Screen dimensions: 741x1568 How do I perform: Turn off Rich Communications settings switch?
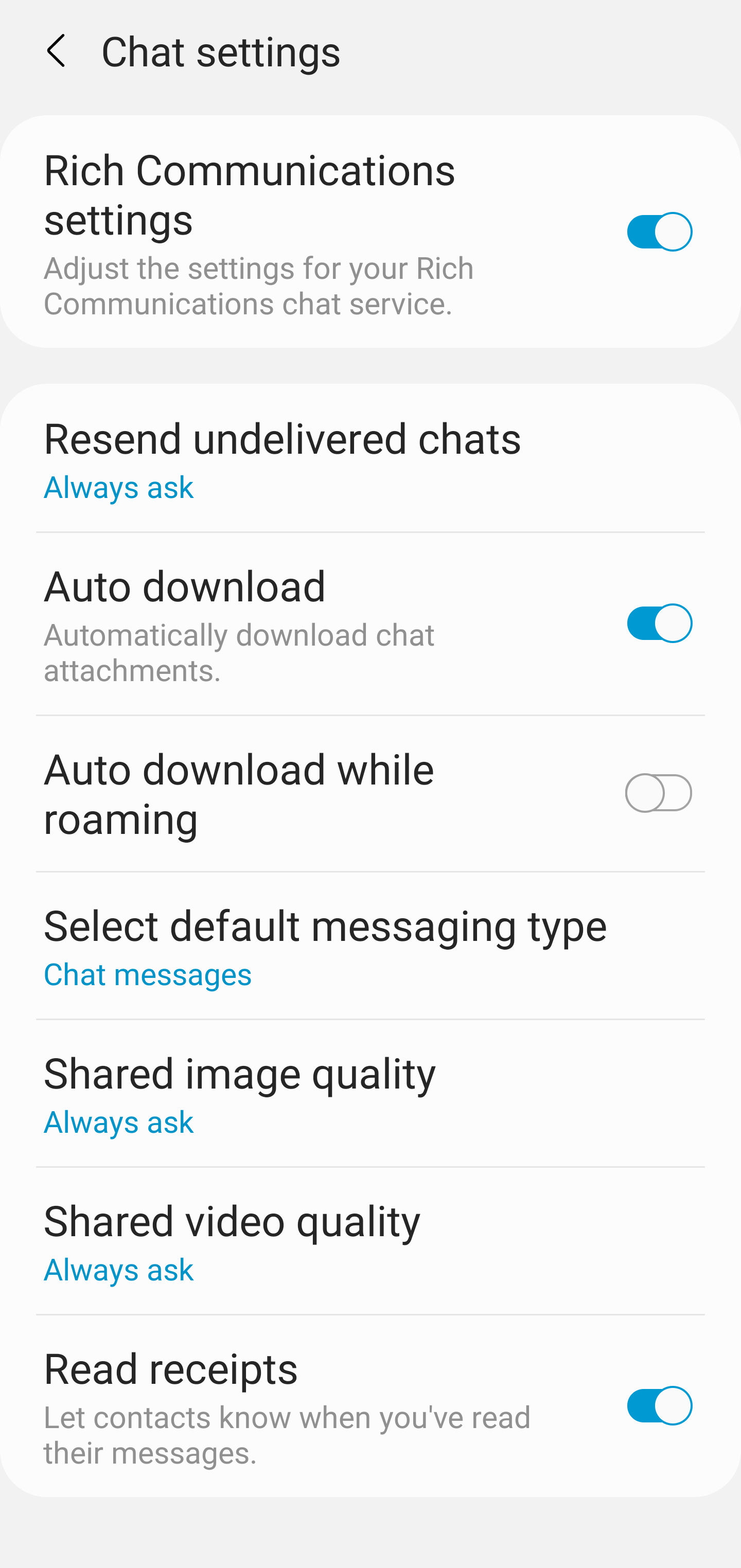click(659, 232)
